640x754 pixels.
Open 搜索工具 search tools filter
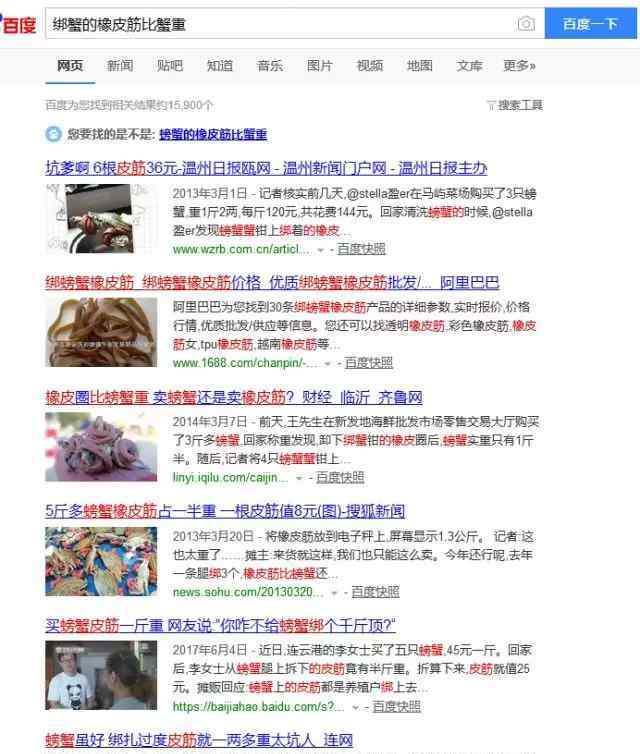click(515, 105)
